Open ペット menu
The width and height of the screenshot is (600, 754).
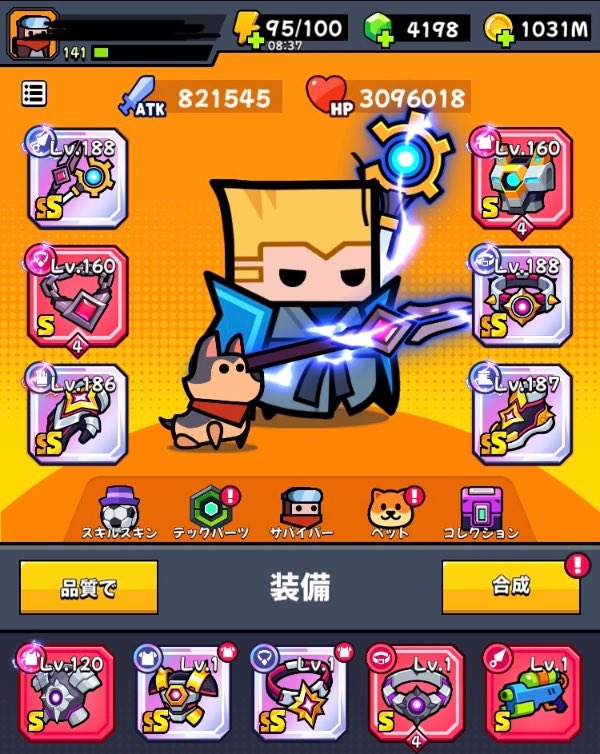point(389,512)
